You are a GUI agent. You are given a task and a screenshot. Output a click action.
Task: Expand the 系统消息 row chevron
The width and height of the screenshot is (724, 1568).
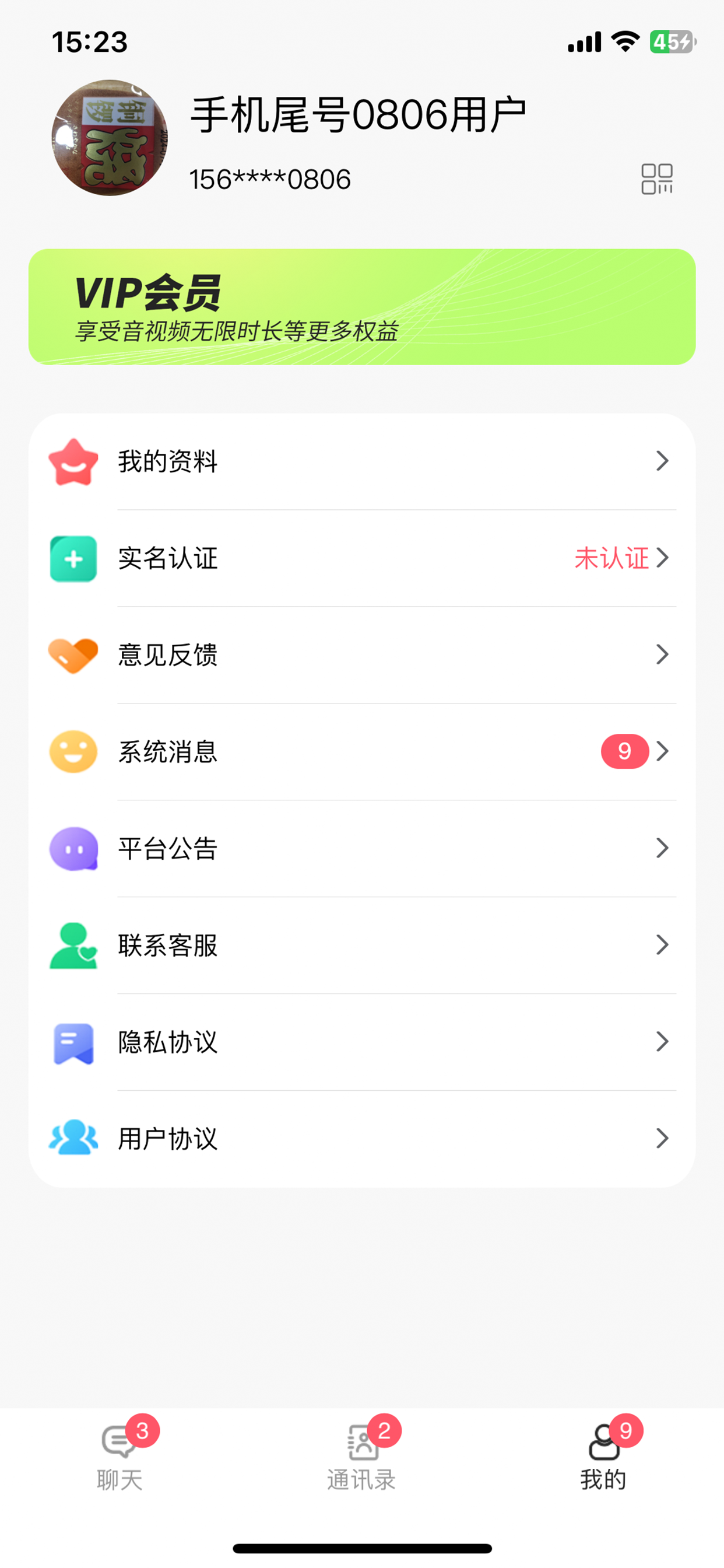pos(663,751)
